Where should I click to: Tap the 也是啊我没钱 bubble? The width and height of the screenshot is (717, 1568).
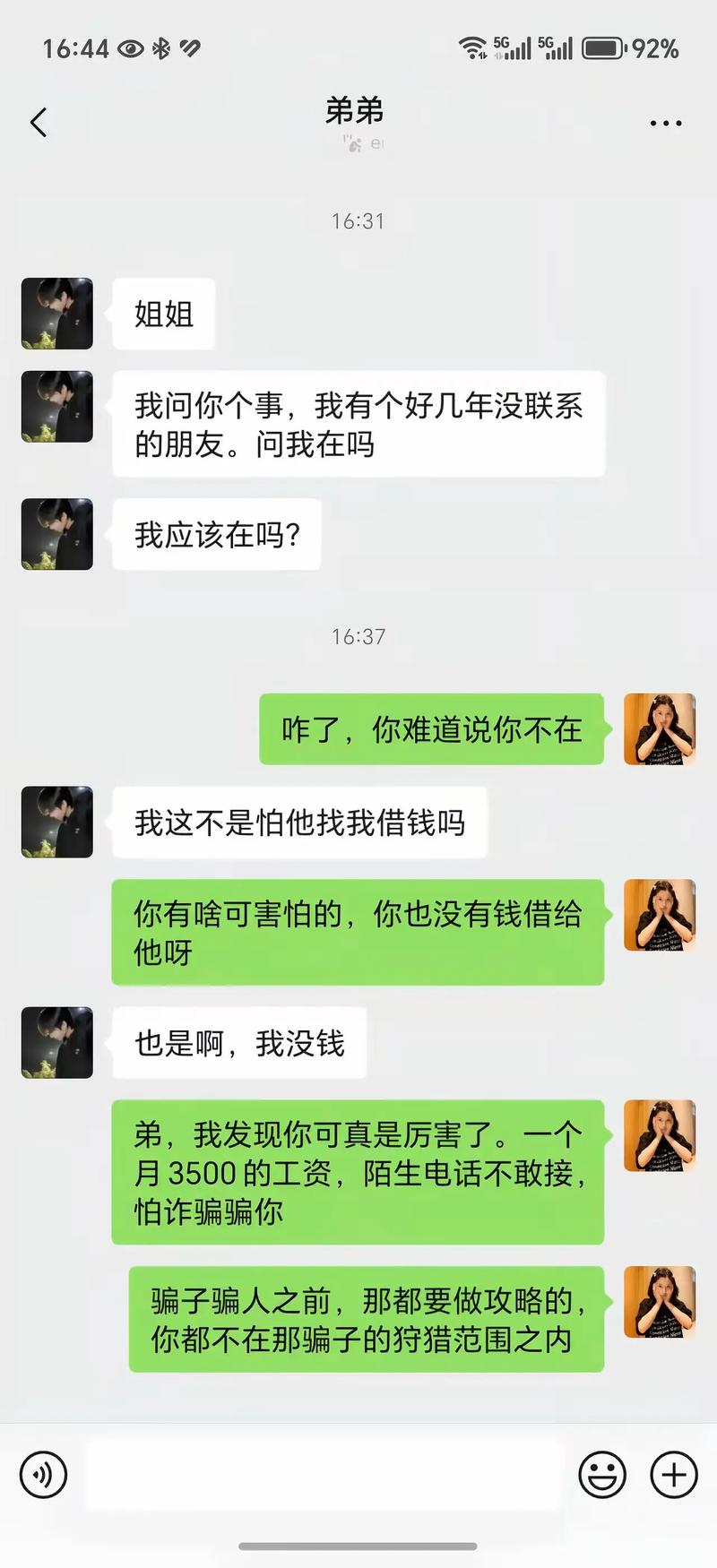point(239,1044)
